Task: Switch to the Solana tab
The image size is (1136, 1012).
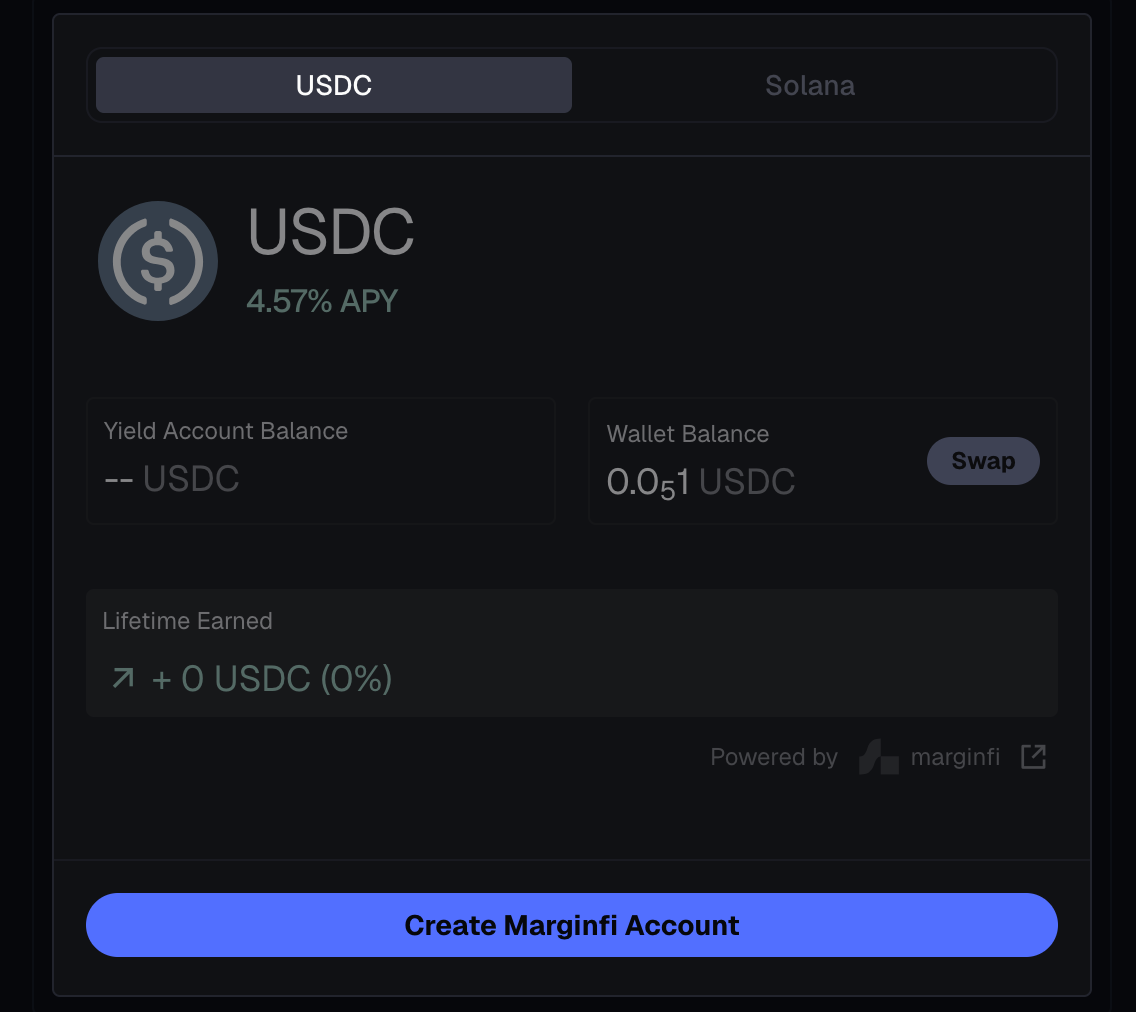Action: (x=809, y=85)
